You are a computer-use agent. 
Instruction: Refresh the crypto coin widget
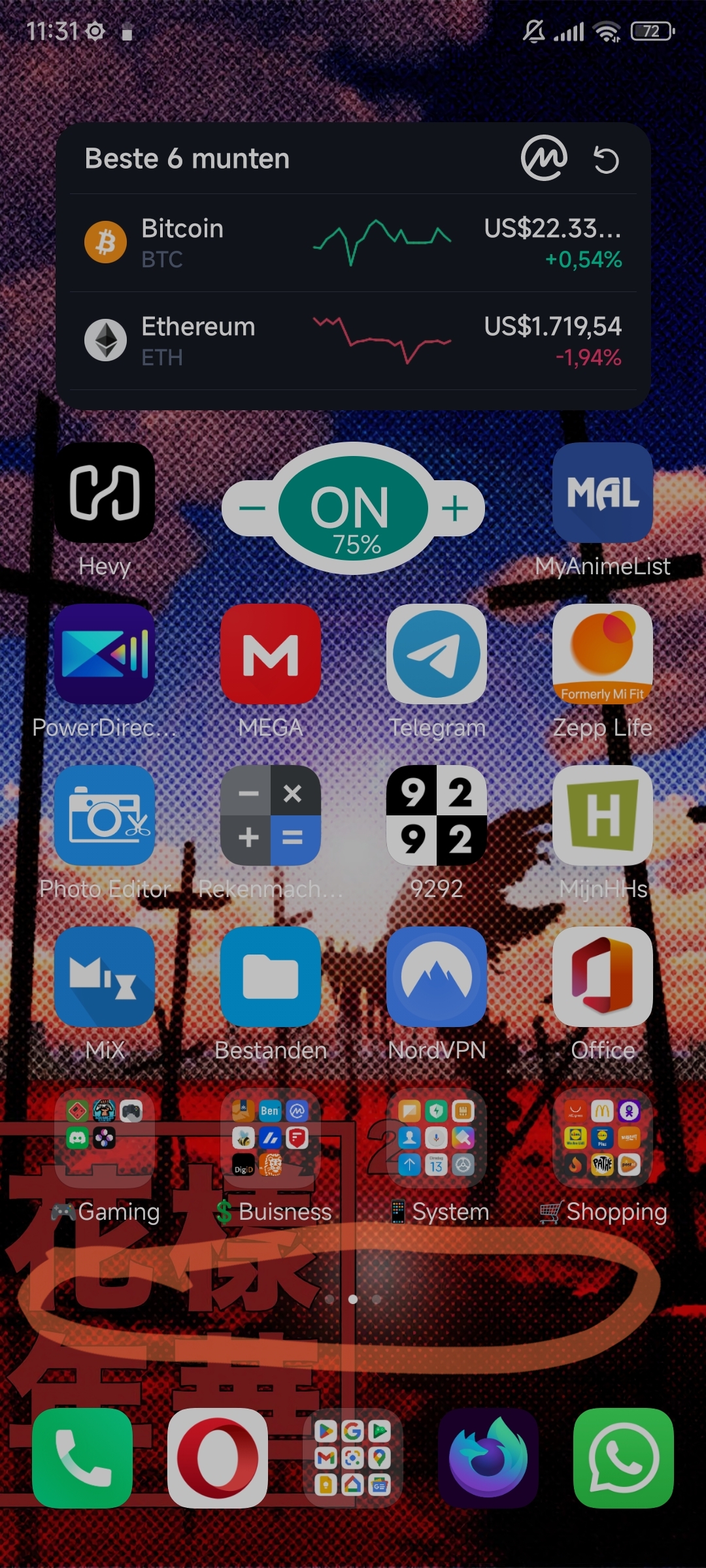(606, 159)
